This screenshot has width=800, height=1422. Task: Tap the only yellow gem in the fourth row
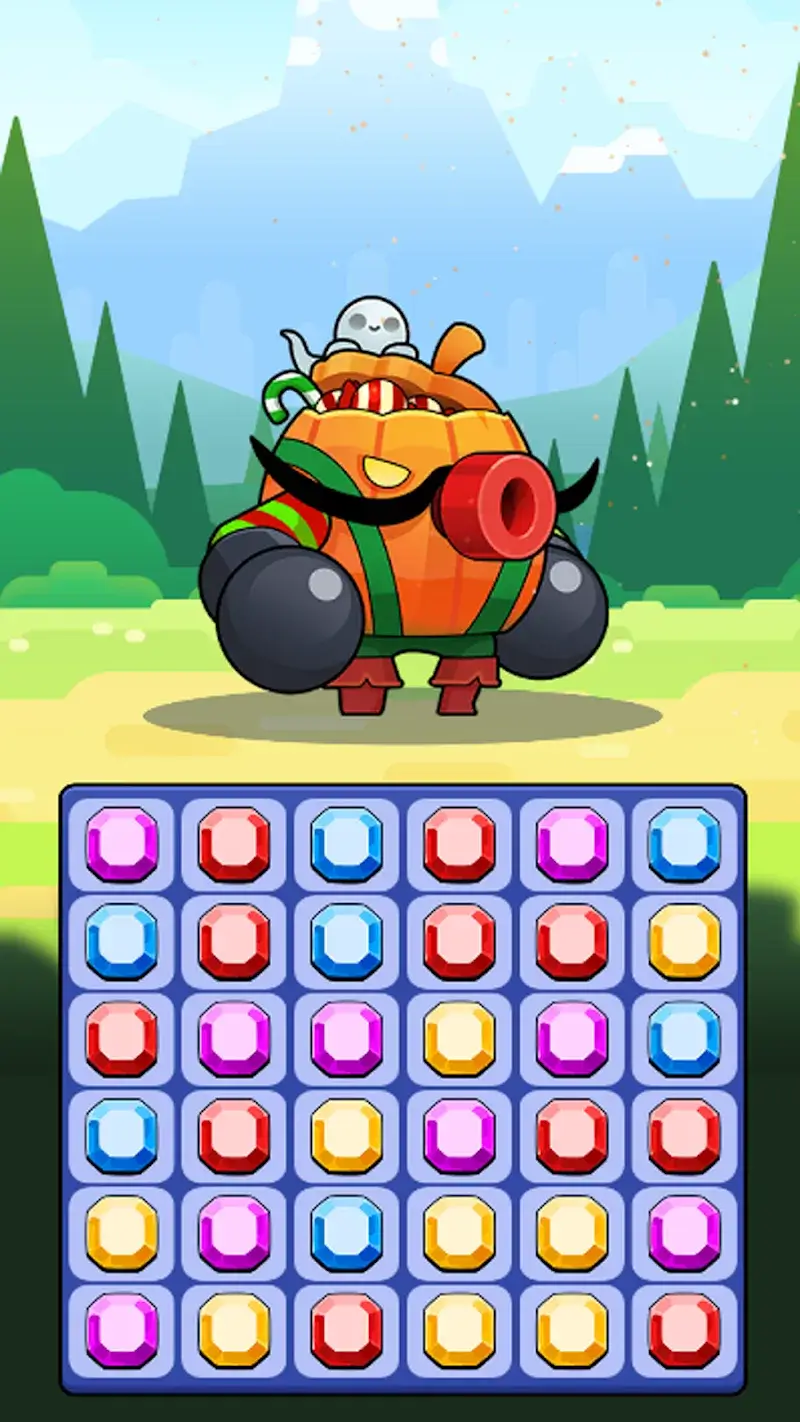coord(347,1136)
